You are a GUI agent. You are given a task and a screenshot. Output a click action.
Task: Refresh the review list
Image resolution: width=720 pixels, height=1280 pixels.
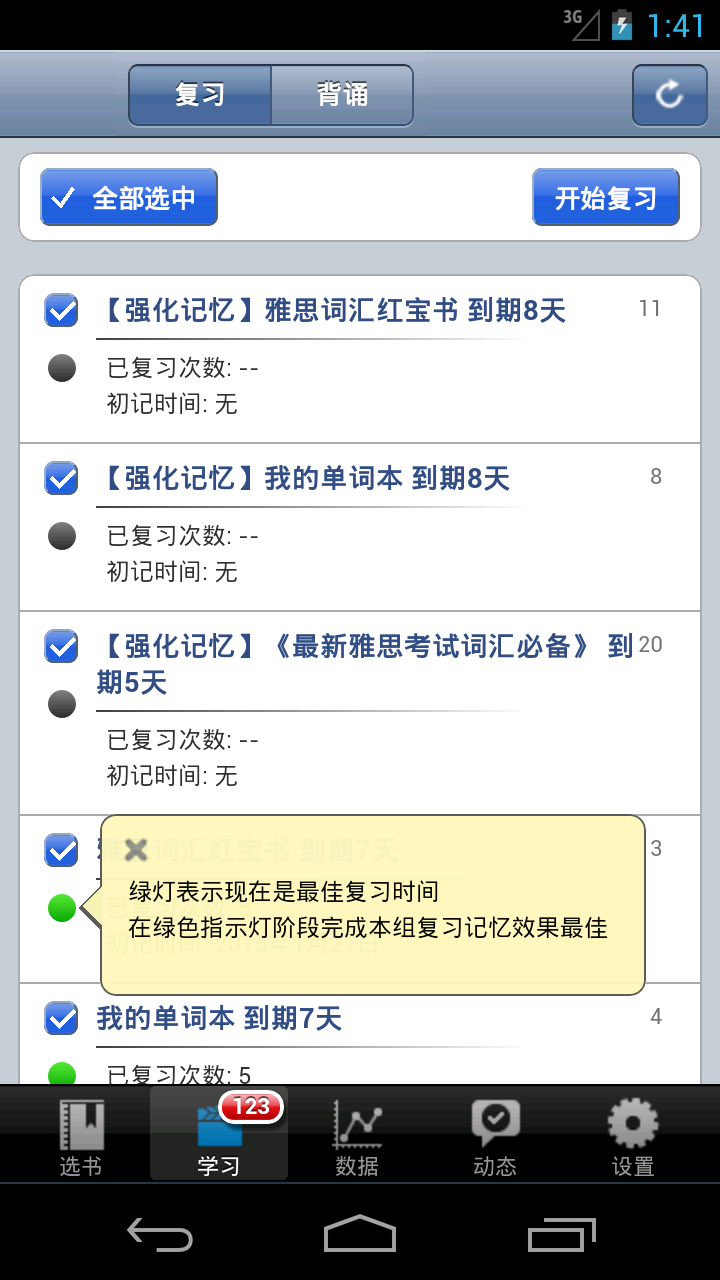click(x=668, y=95)
